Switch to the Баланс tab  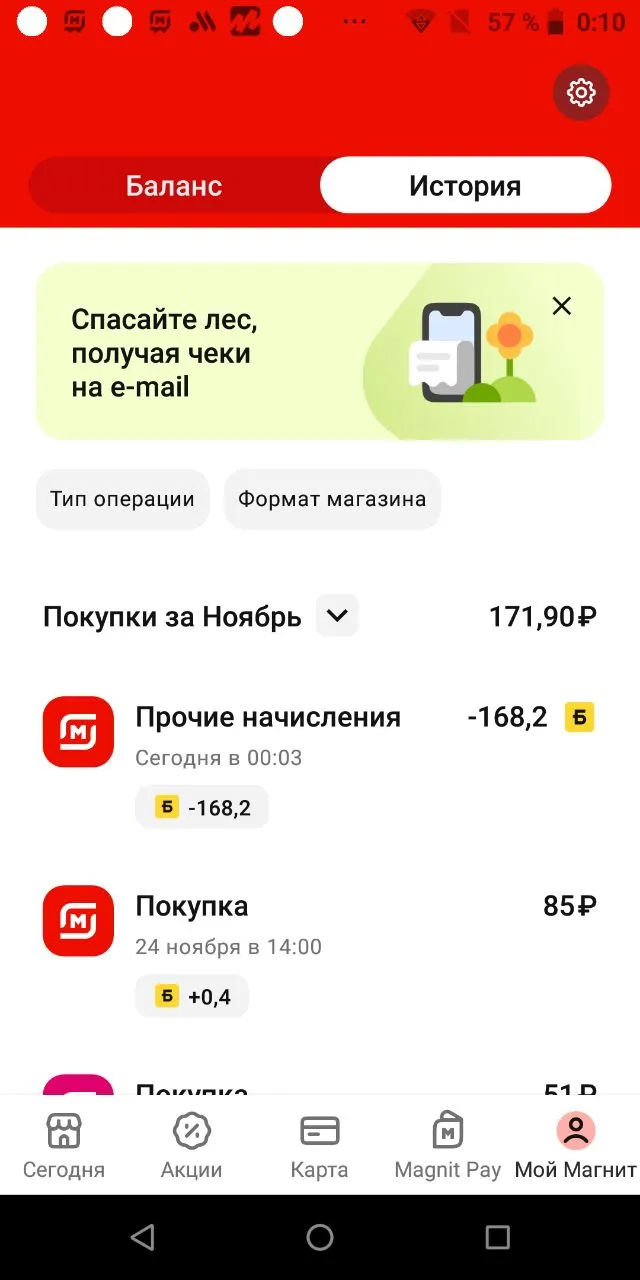(x=174, y=186)
